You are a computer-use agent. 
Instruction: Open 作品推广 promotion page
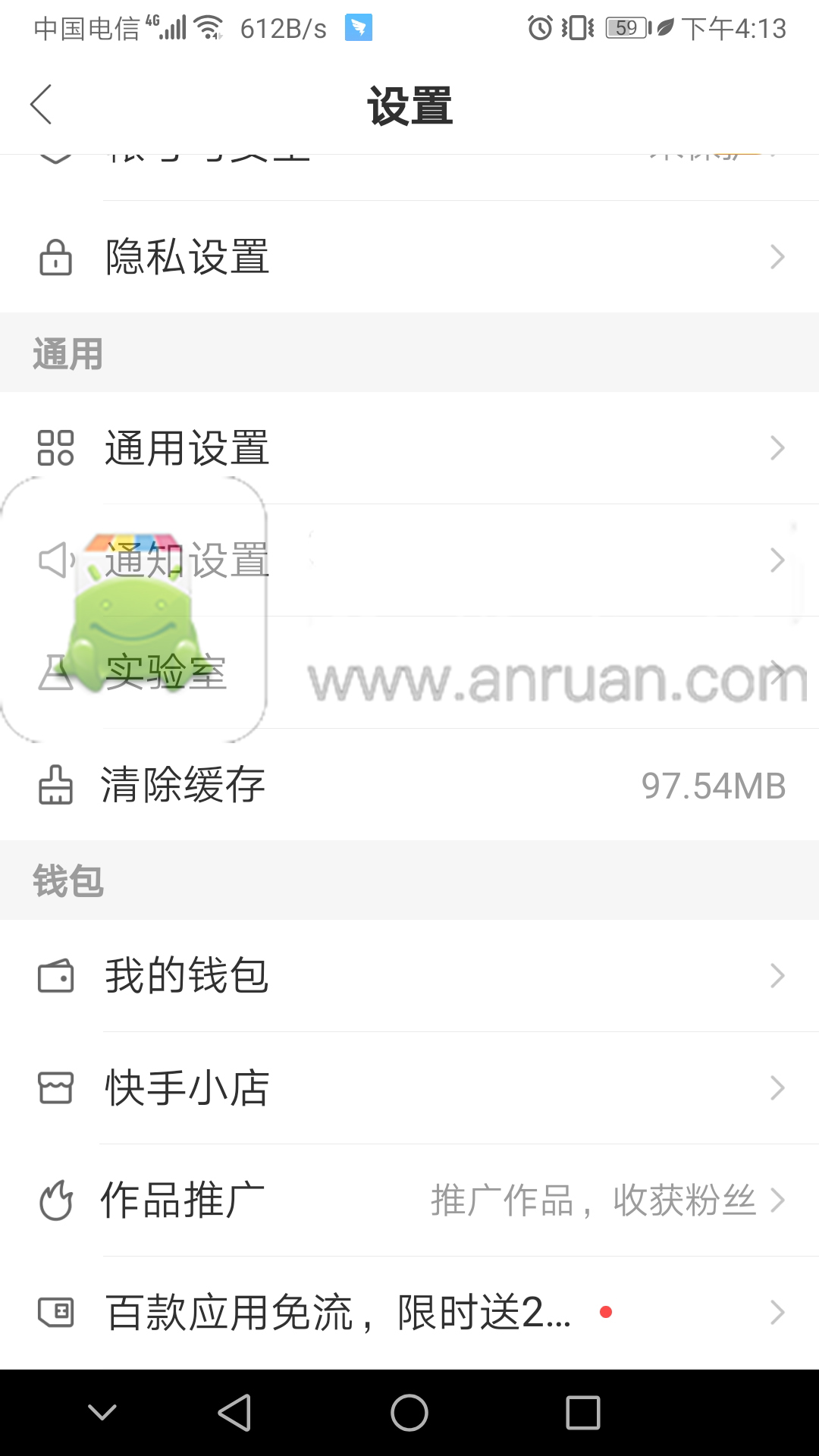(x=409, y=1200)
